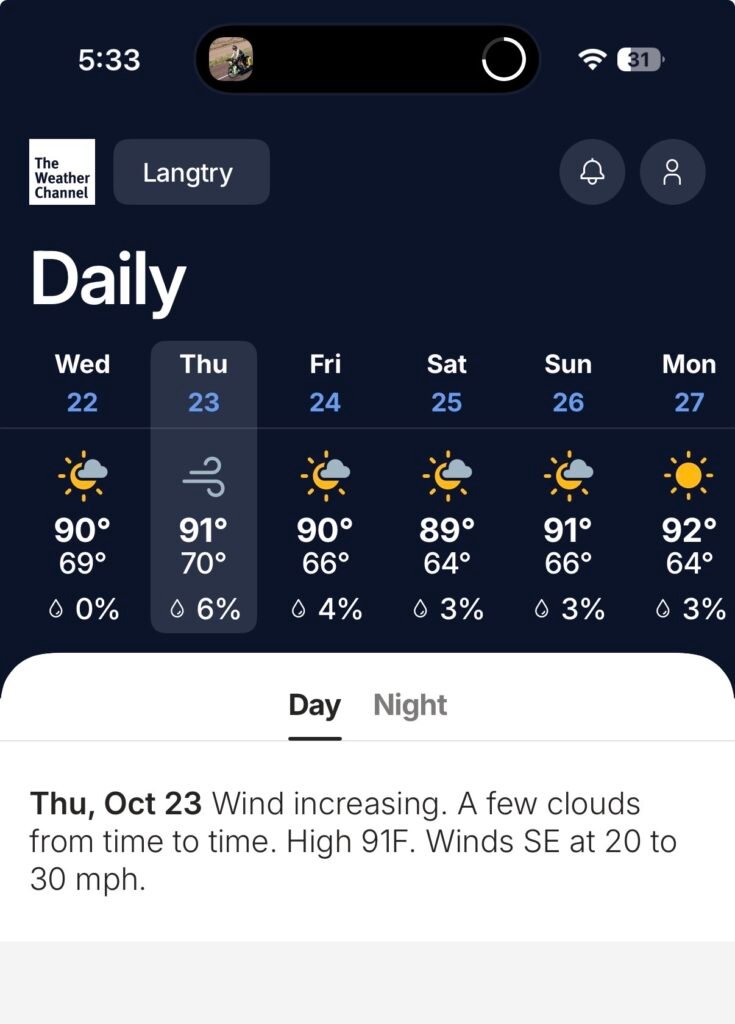Go to The Weather Channel home logo
The image size is (735, 1024).
[x=62, y=172]
